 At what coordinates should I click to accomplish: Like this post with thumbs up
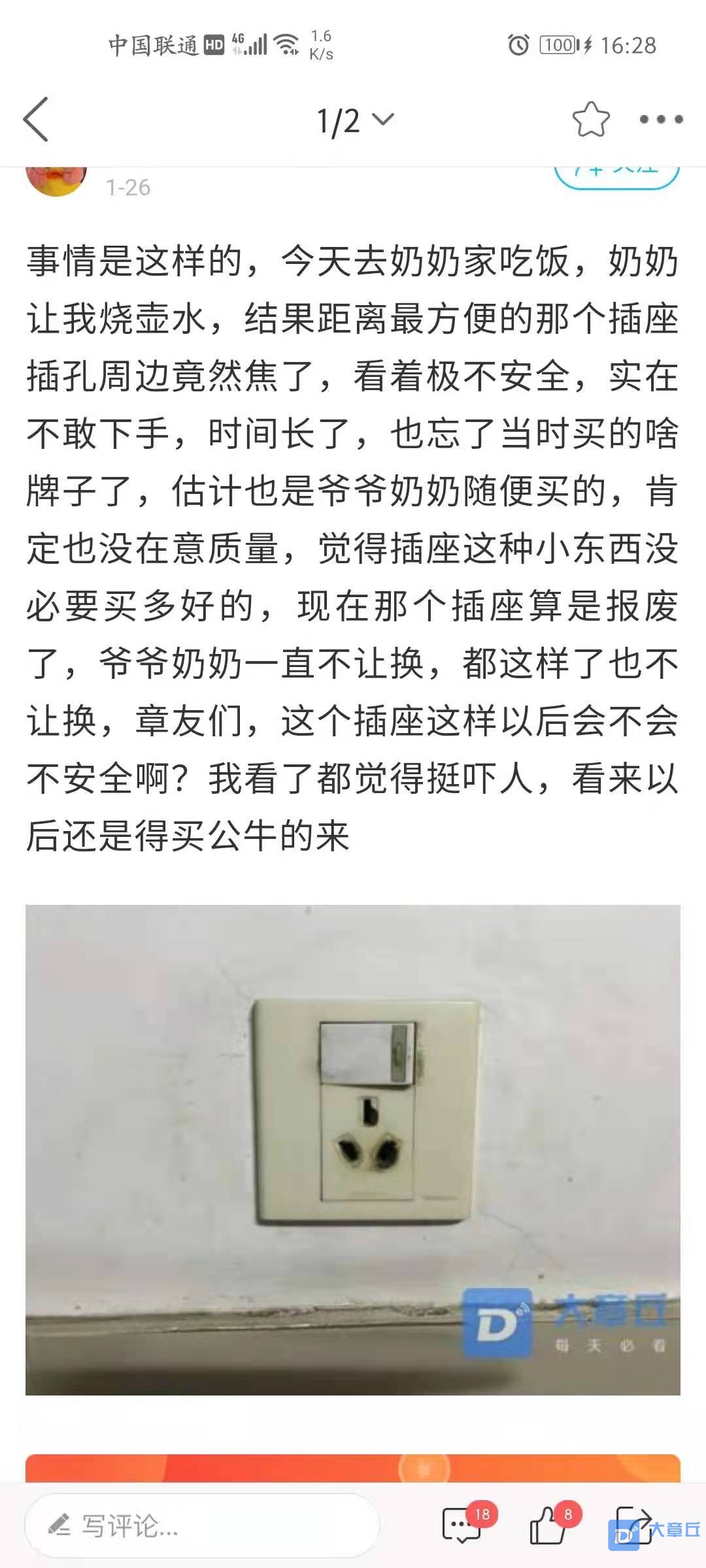tap(548, 1526)
